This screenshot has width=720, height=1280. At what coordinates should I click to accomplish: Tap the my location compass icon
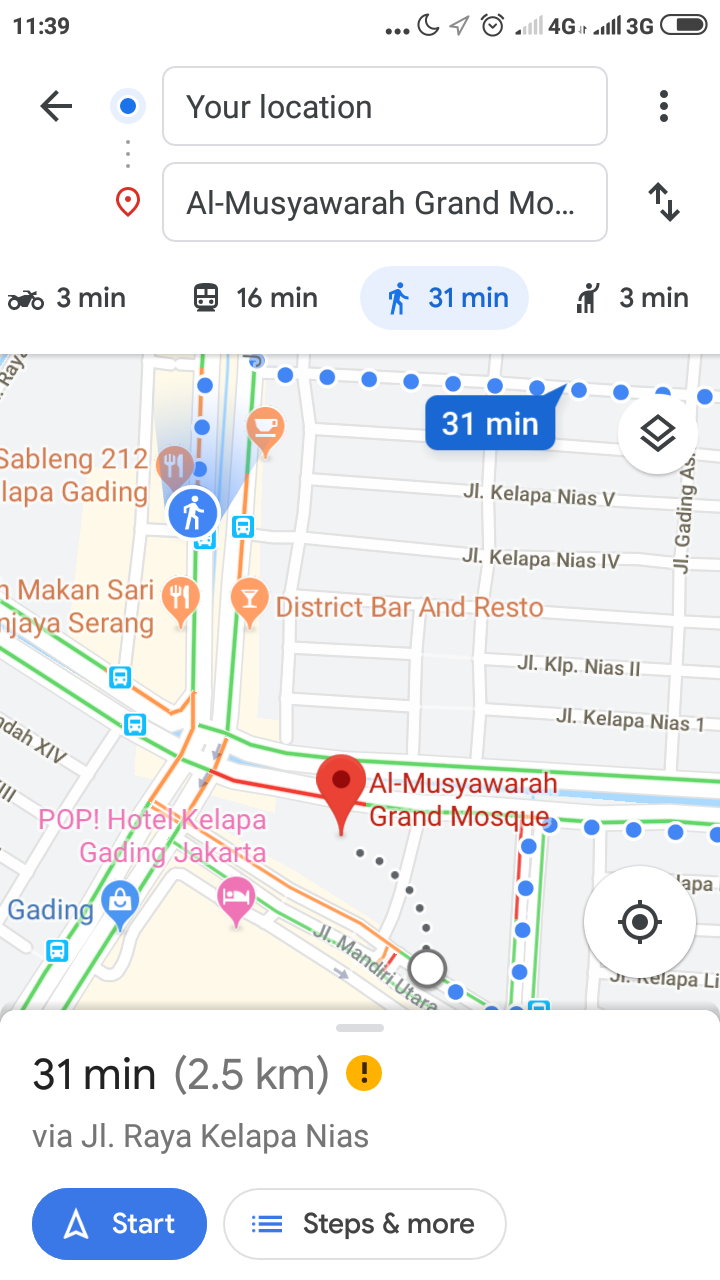640,922
